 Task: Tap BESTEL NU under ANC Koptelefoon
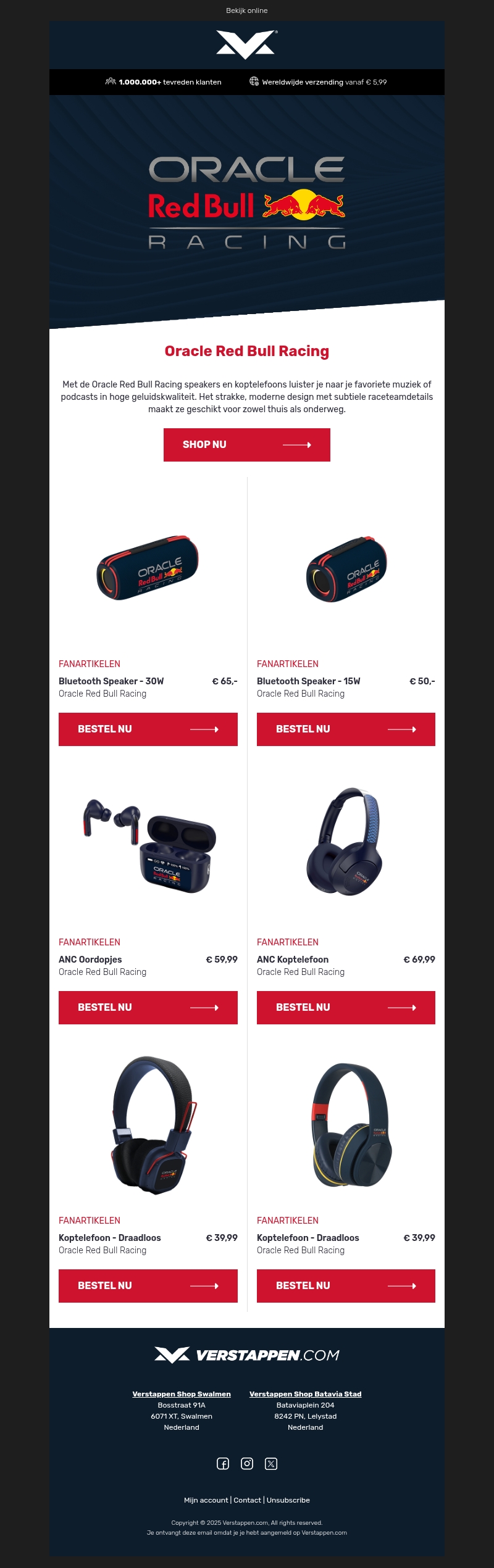[x=346, y=1008]
